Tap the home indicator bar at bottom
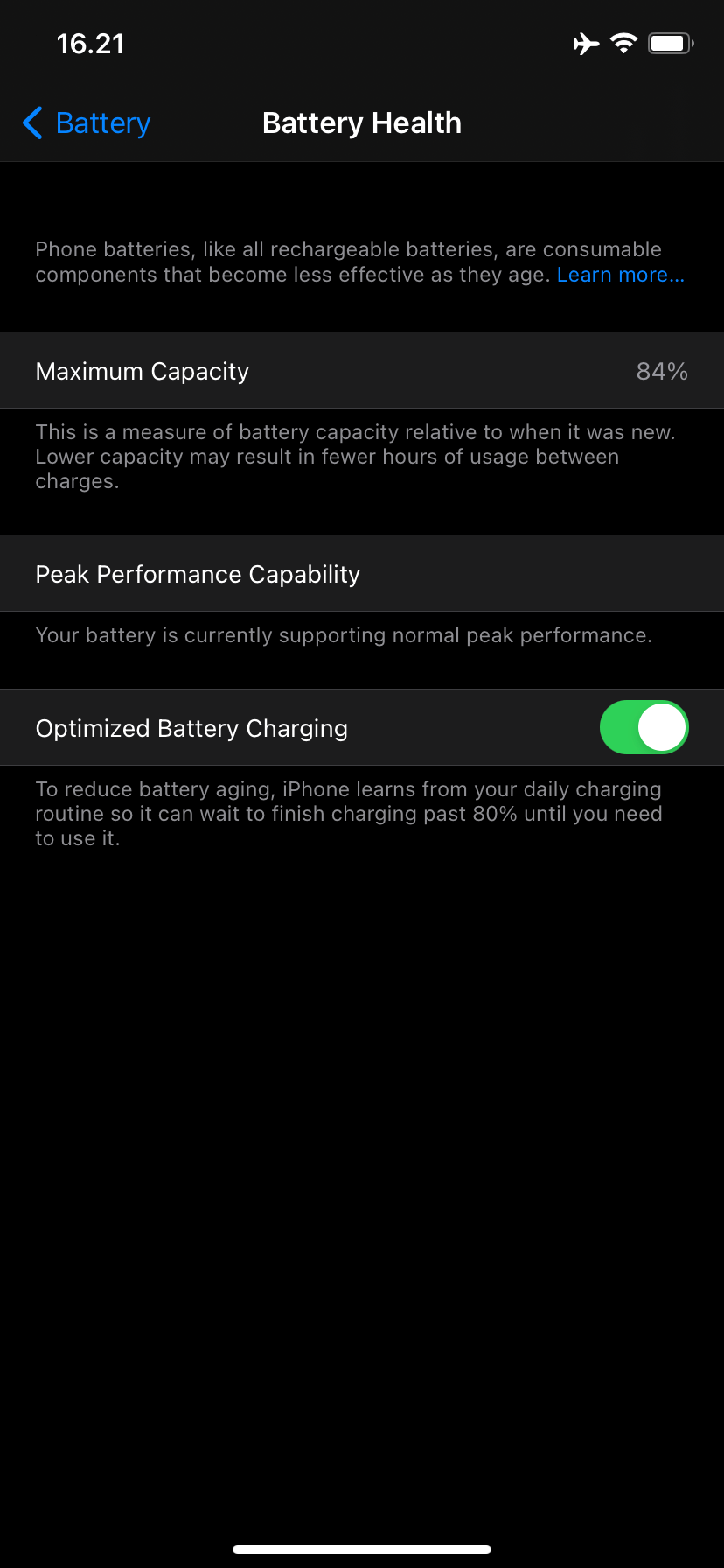Image resolution: width=724 pixels, height=1568 pixels. tap(362, 1549)
